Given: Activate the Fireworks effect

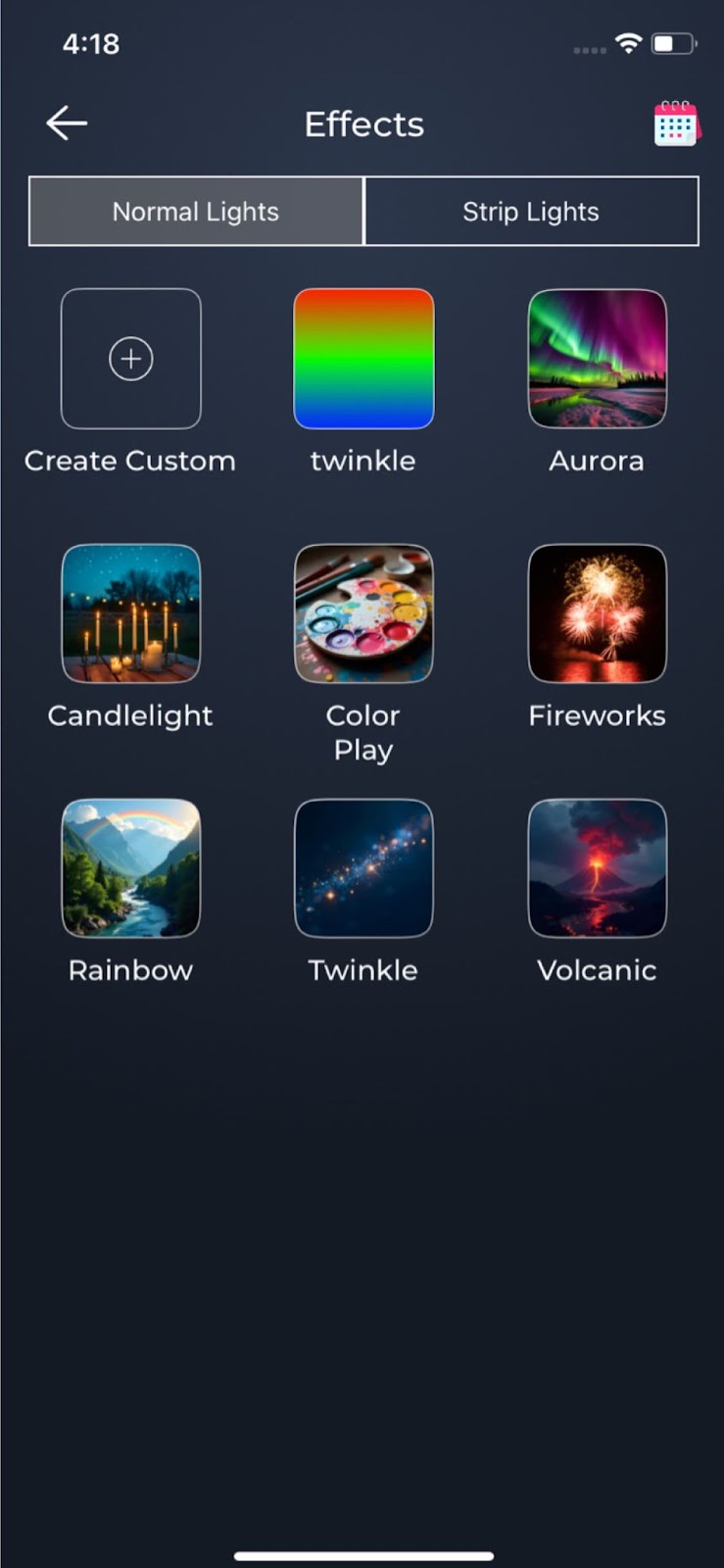Looking at the screenshot, I should [597, 613].
